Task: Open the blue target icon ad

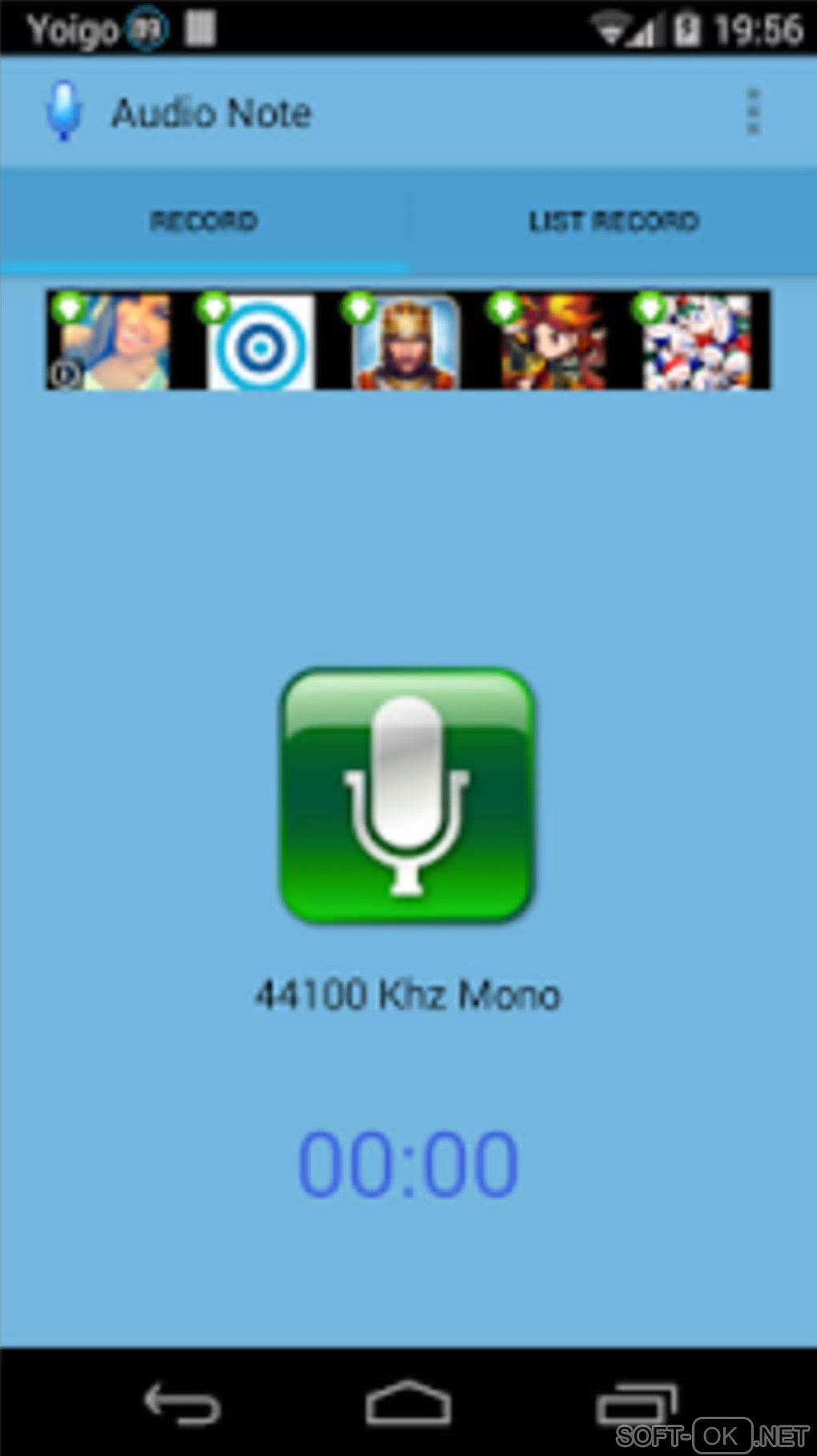Action: [259, 343]
